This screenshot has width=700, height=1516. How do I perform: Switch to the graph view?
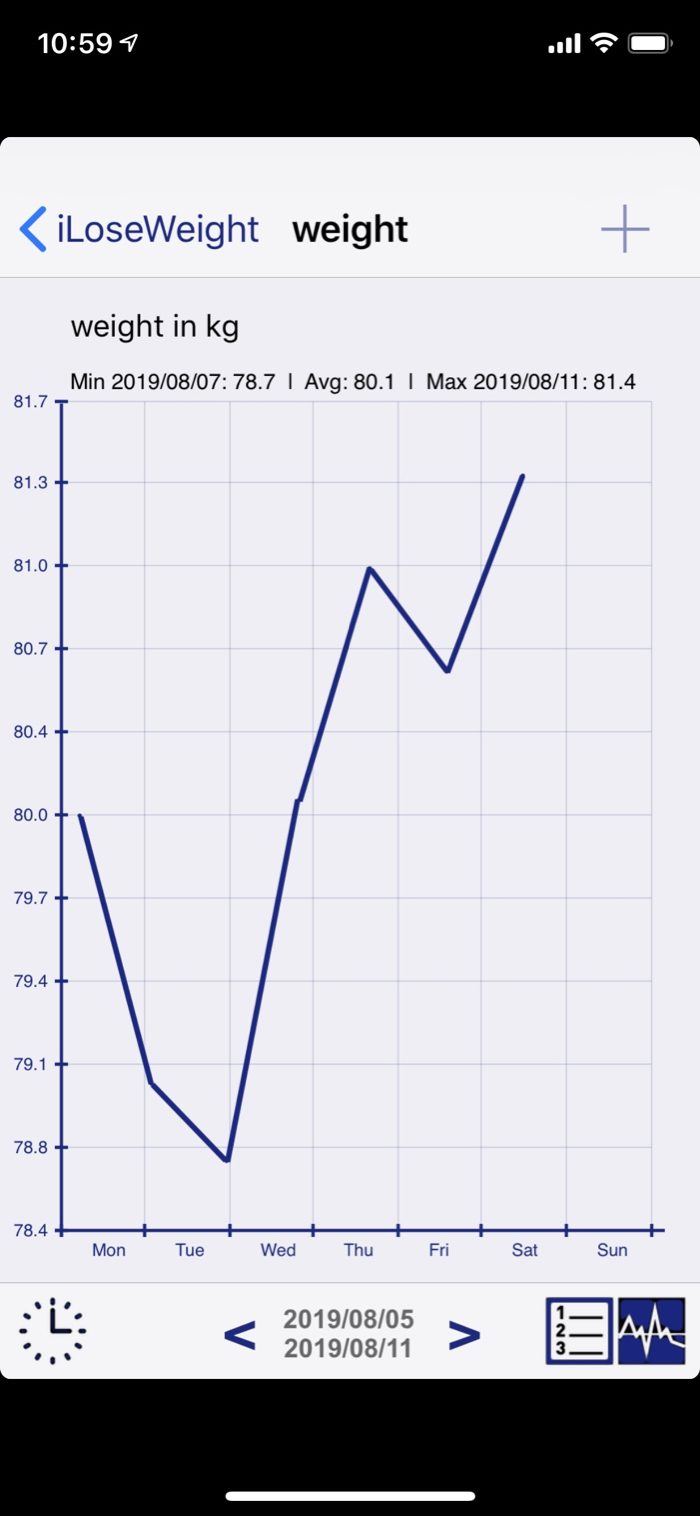click(x=652, y=1331)
